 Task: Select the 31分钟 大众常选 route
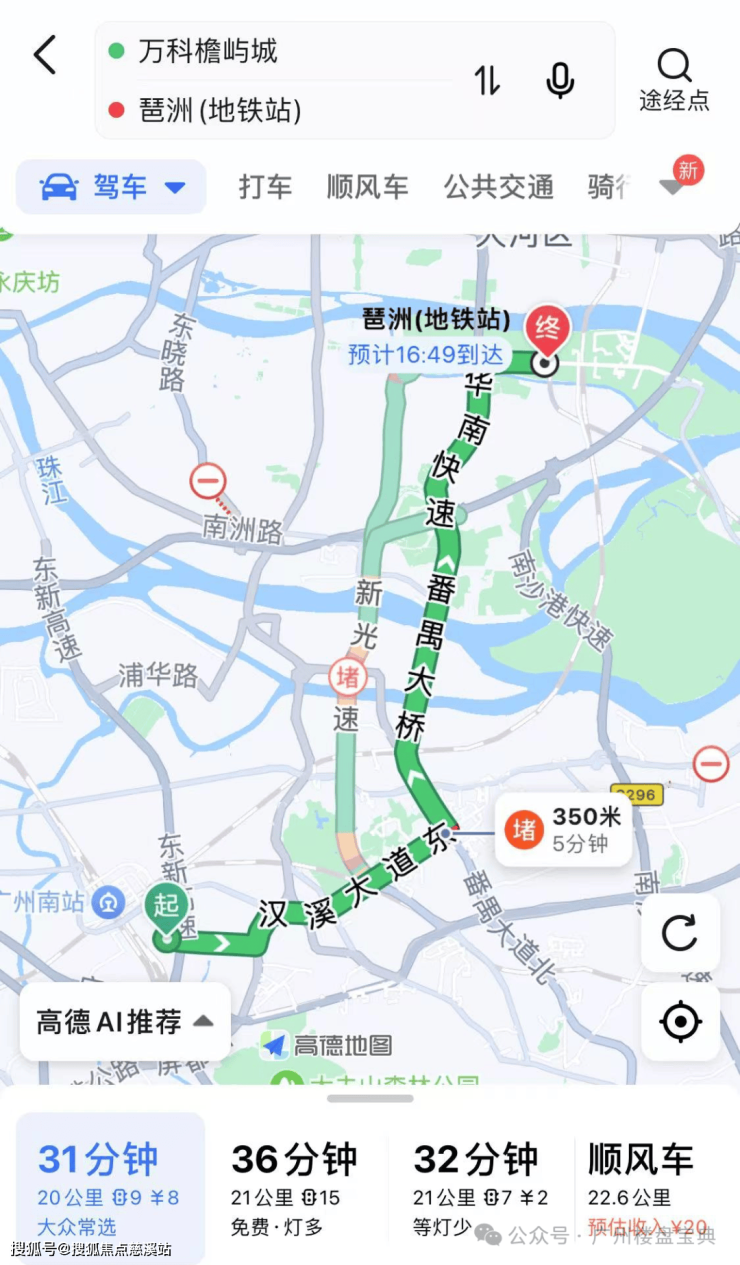[110, 1188]
